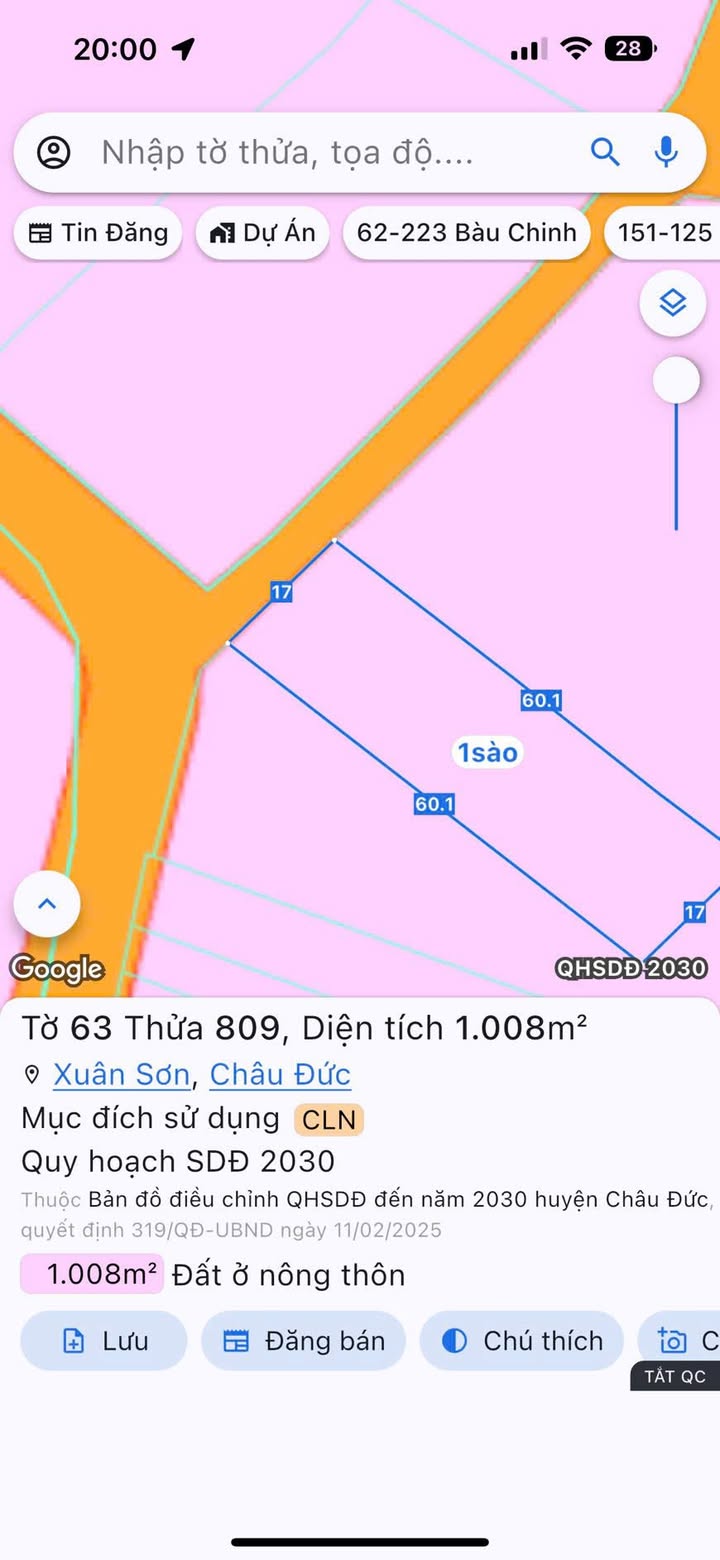The width and height of the screenshot is (720, 1560).
Task: Tap the plot and coordinates search field
Action: tap(330, 153)
